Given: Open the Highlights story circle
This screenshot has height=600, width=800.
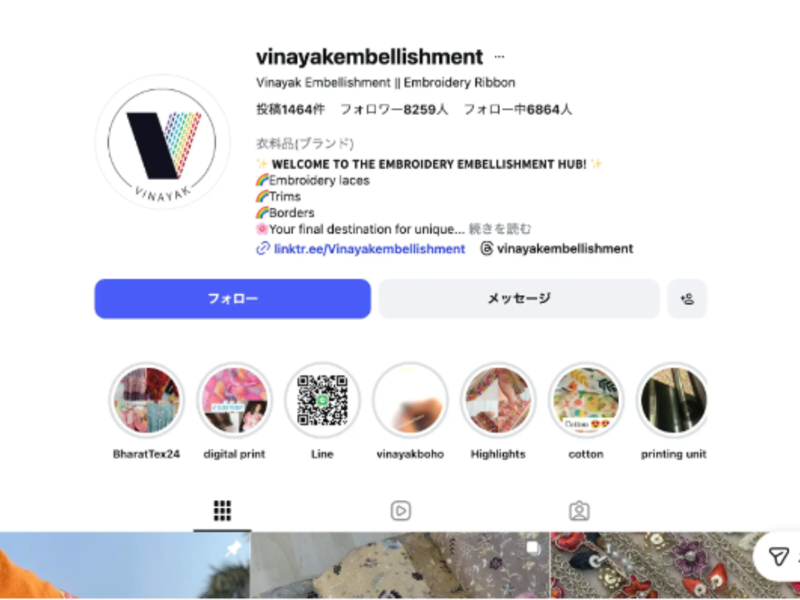Looking at the screenshot, I should (x=498, y=400).
